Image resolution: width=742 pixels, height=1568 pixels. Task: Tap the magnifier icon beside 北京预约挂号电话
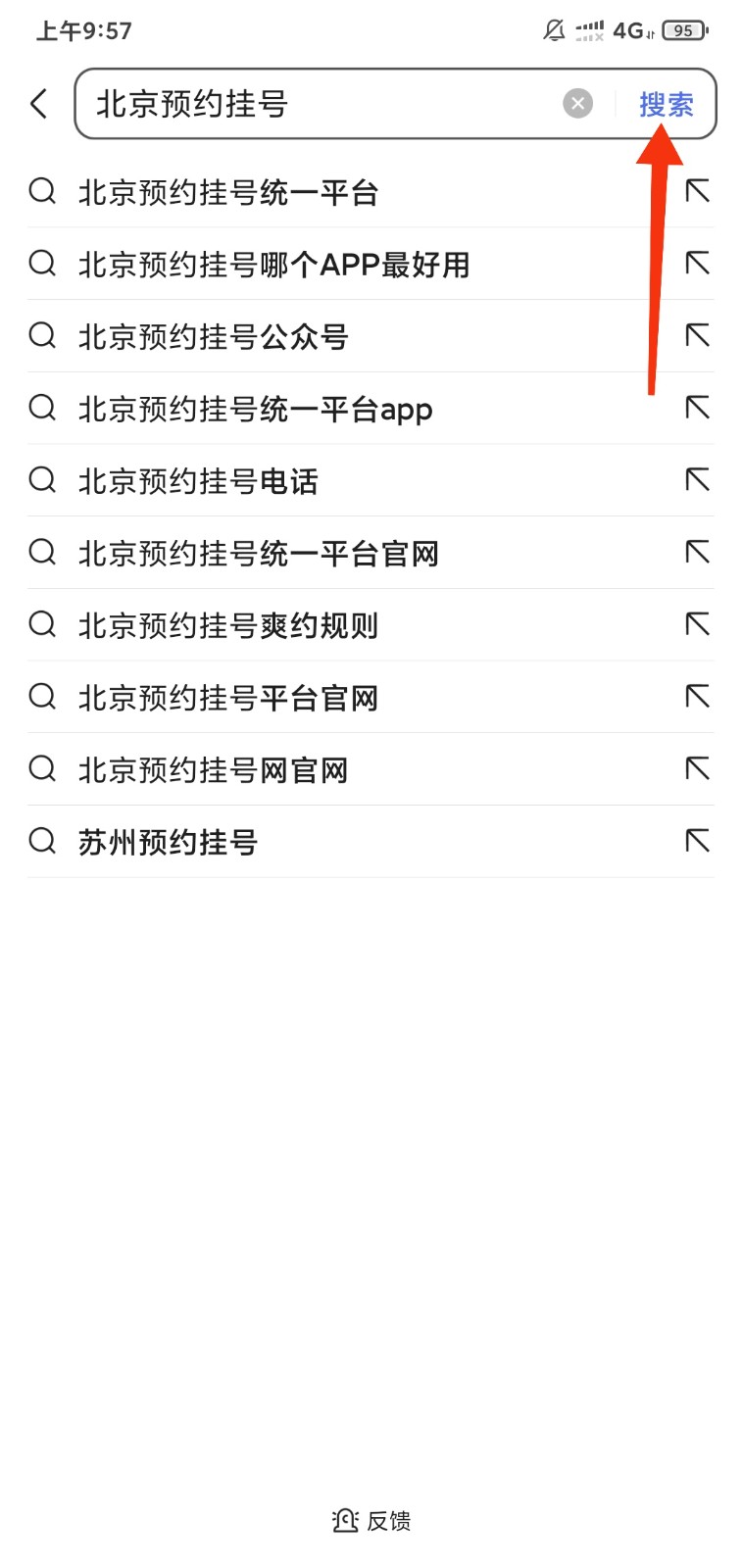[42, 480]
